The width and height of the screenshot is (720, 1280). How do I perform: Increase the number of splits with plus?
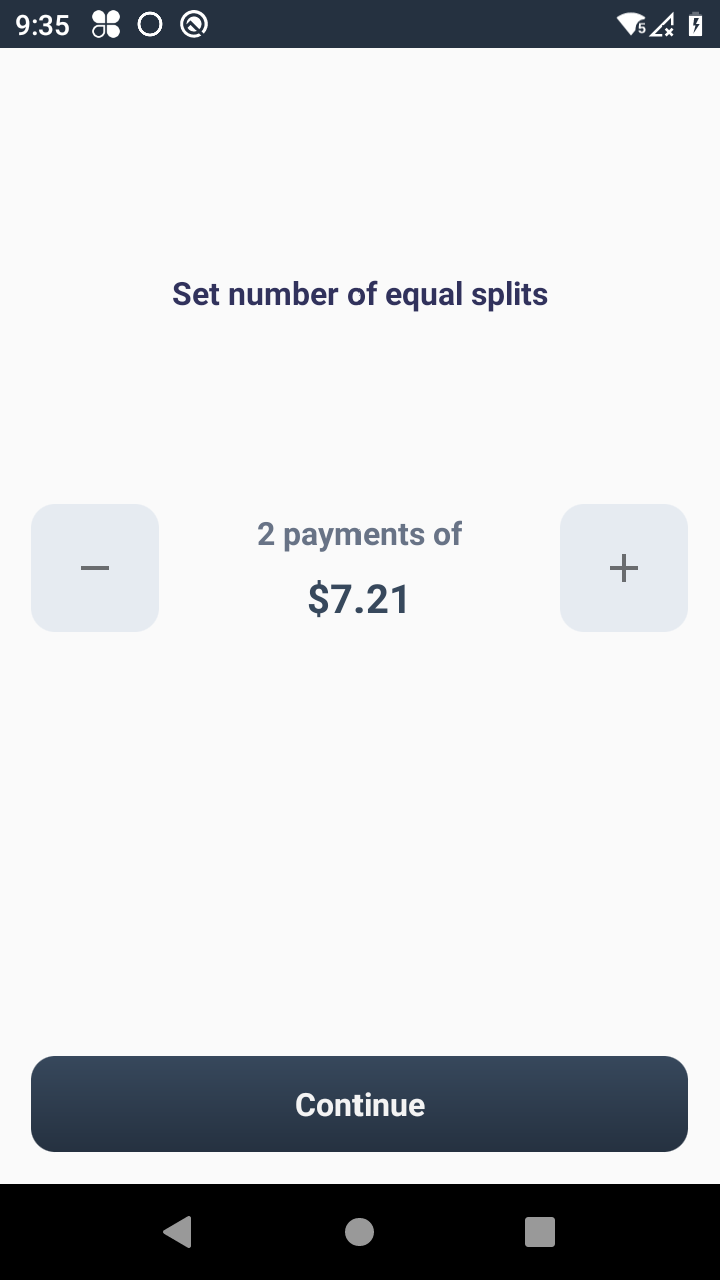point(624,568)
